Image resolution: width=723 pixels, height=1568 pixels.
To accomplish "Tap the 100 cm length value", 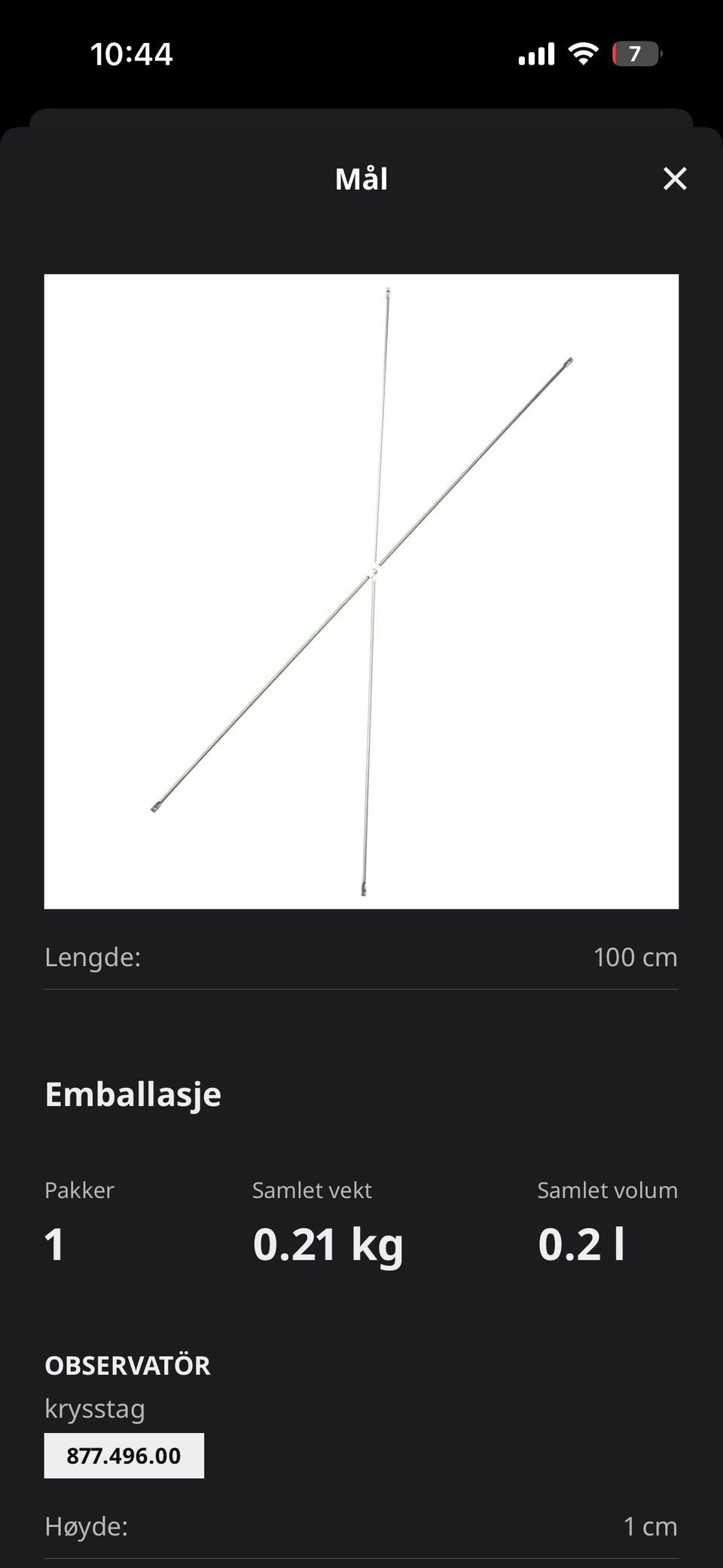I will coord(635,957).
